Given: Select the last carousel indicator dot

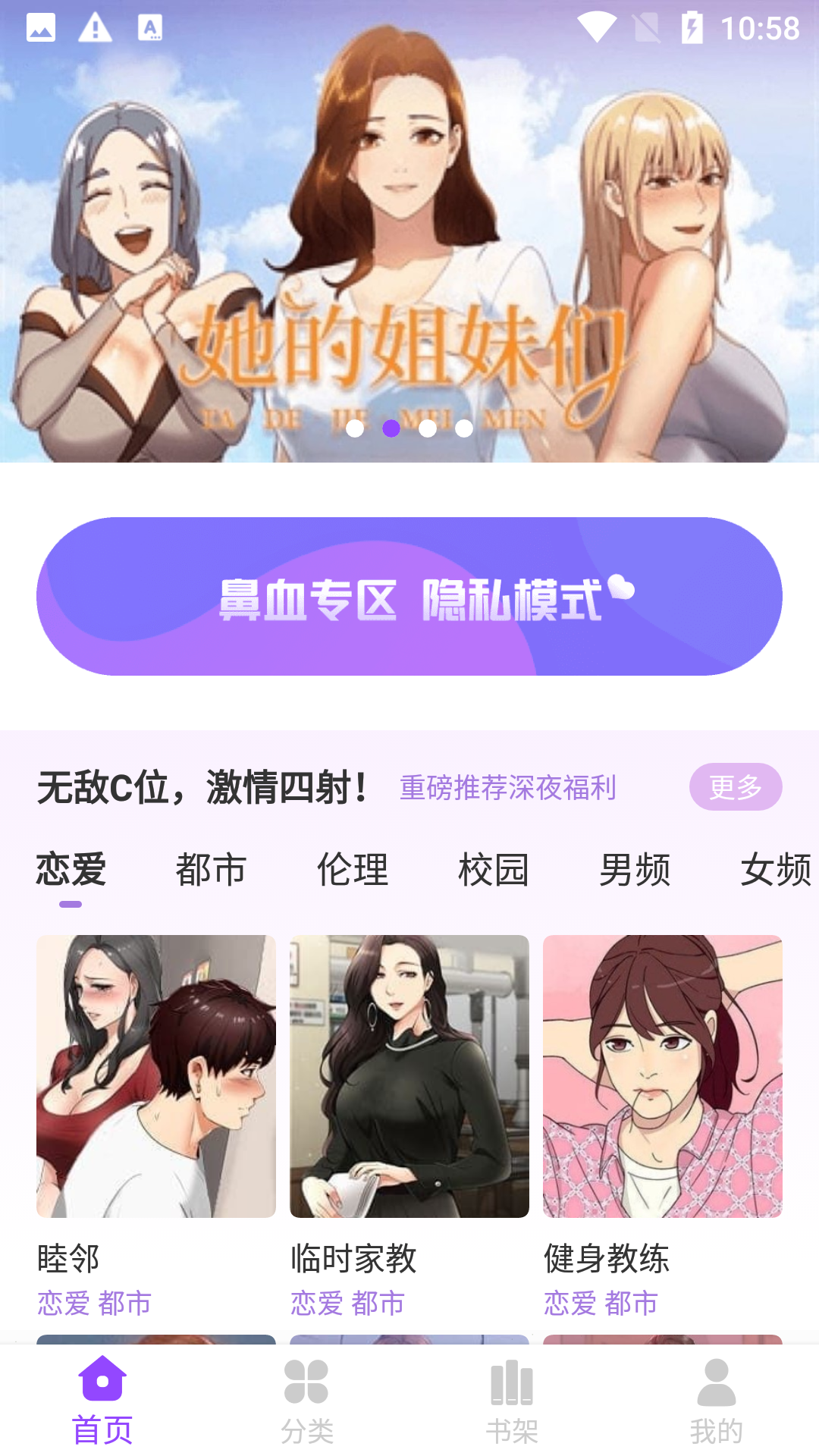Looking at the screenshot, I should coord(463,428).
